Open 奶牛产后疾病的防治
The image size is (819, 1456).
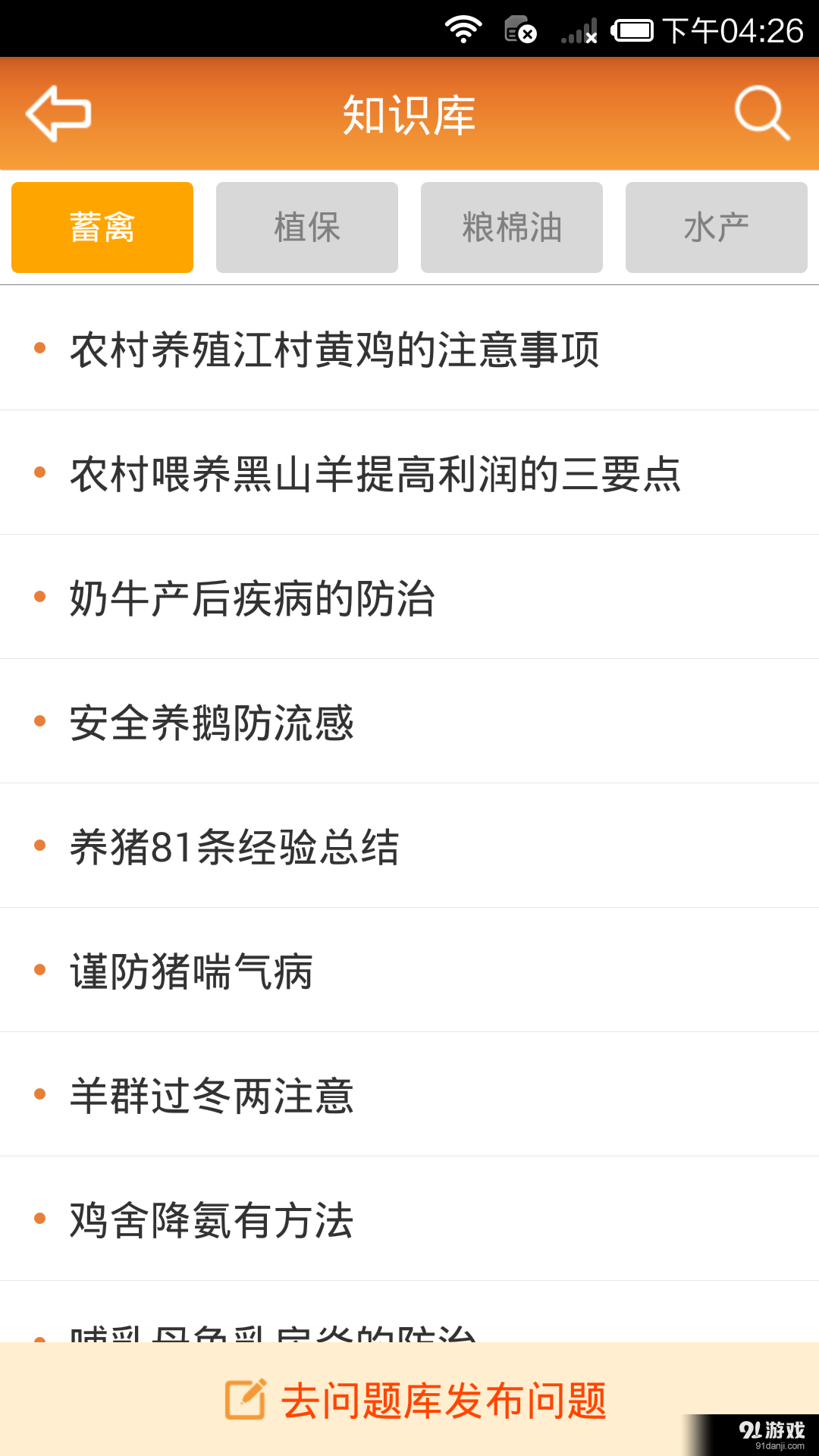click(x=250, y=598)
